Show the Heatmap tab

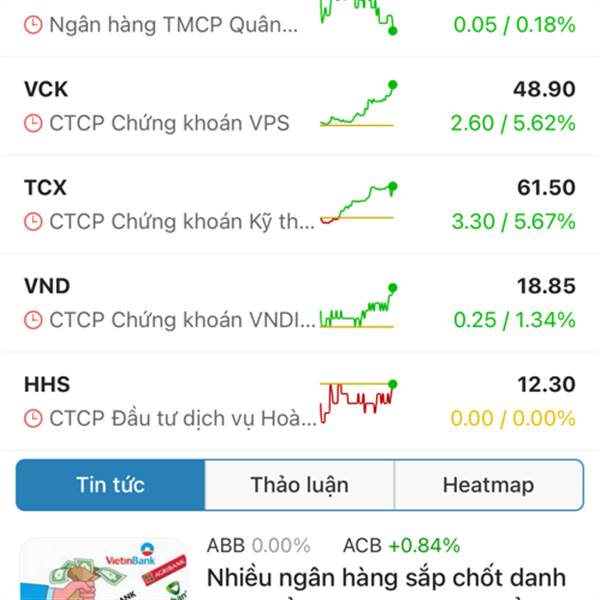pos(488,485)
